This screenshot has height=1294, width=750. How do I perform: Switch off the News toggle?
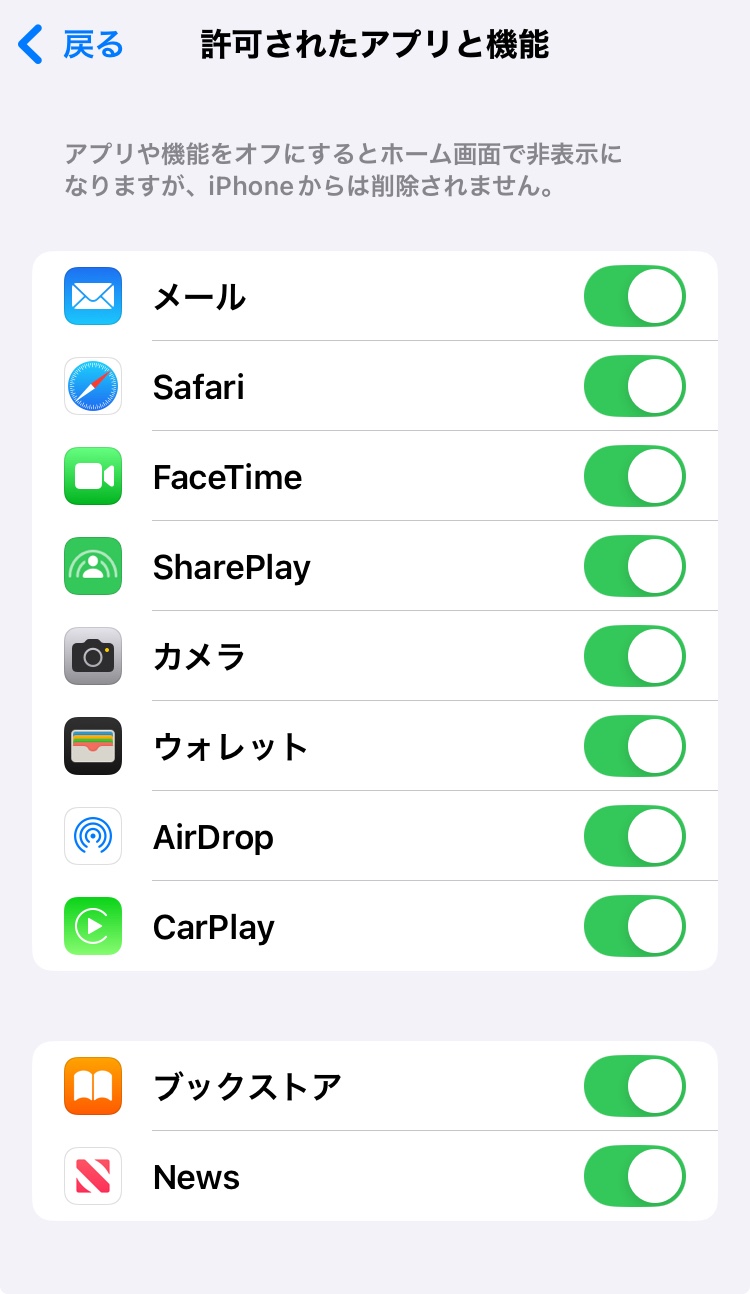pos(634,1176)
